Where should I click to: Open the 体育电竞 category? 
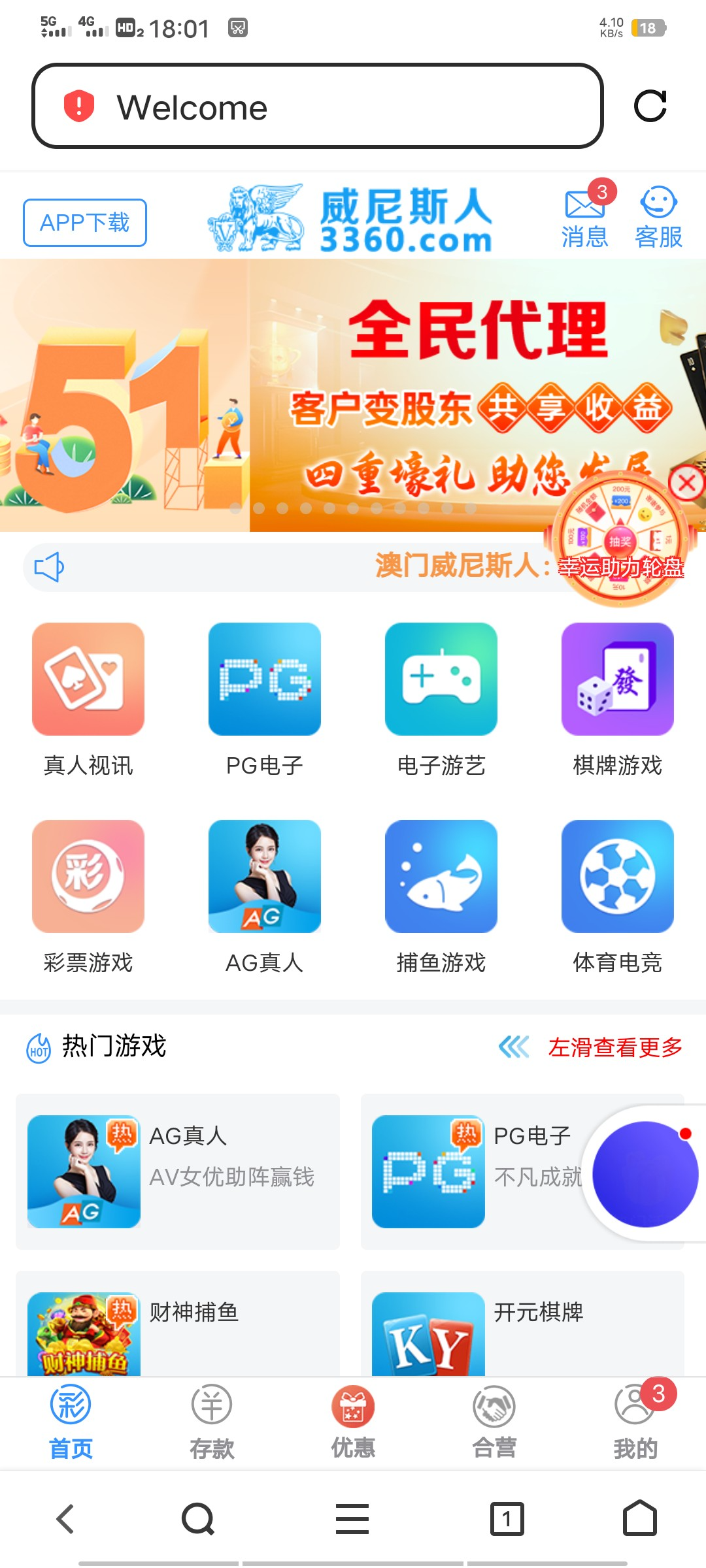pos(618,896)
